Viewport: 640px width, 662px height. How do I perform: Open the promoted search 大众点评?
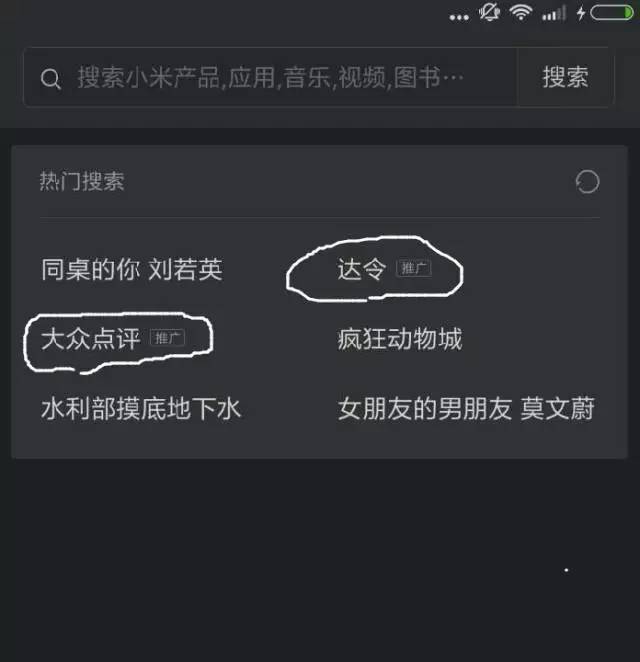point(91,339)
